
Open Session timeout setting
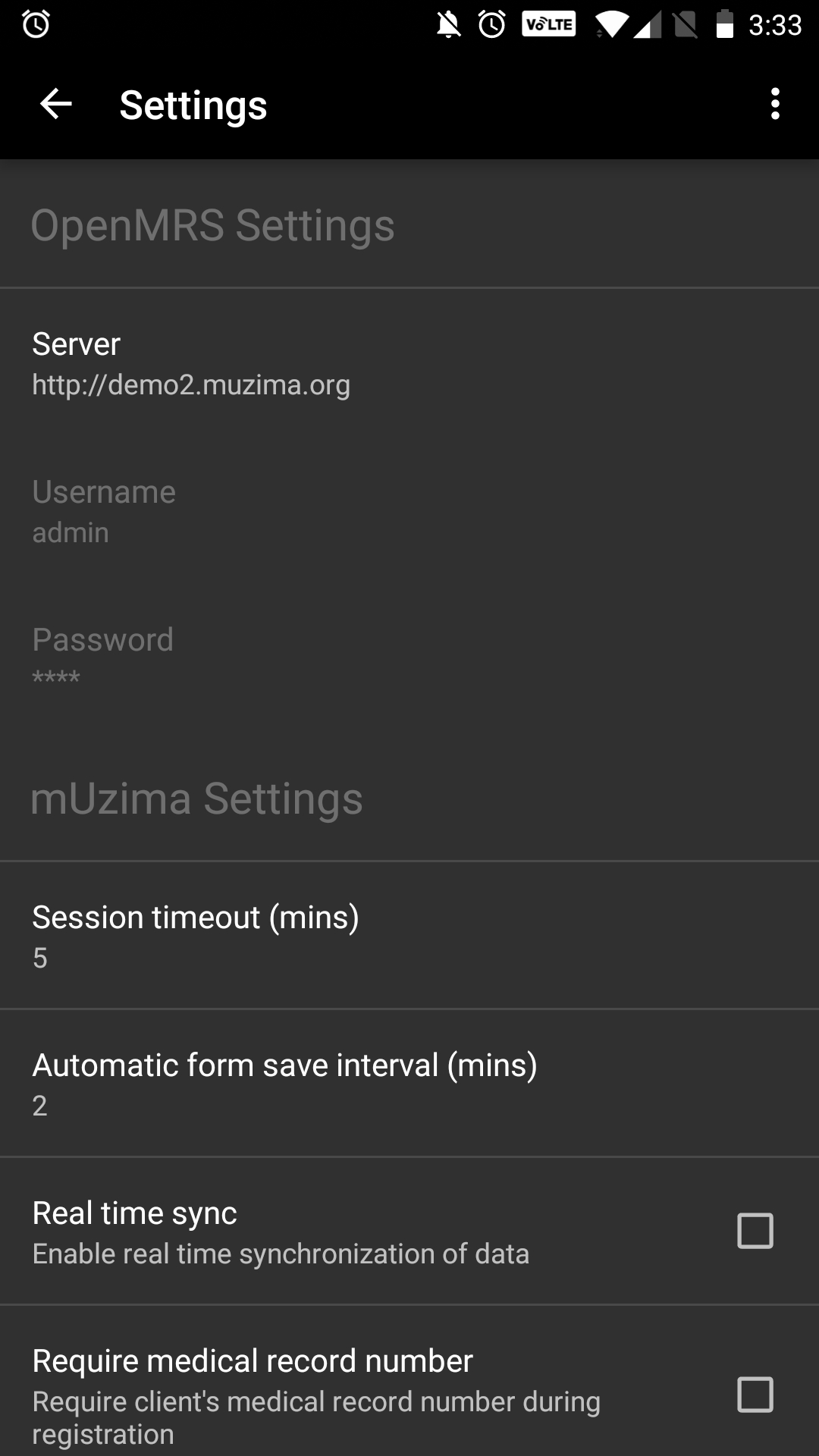tap(409, 936)
